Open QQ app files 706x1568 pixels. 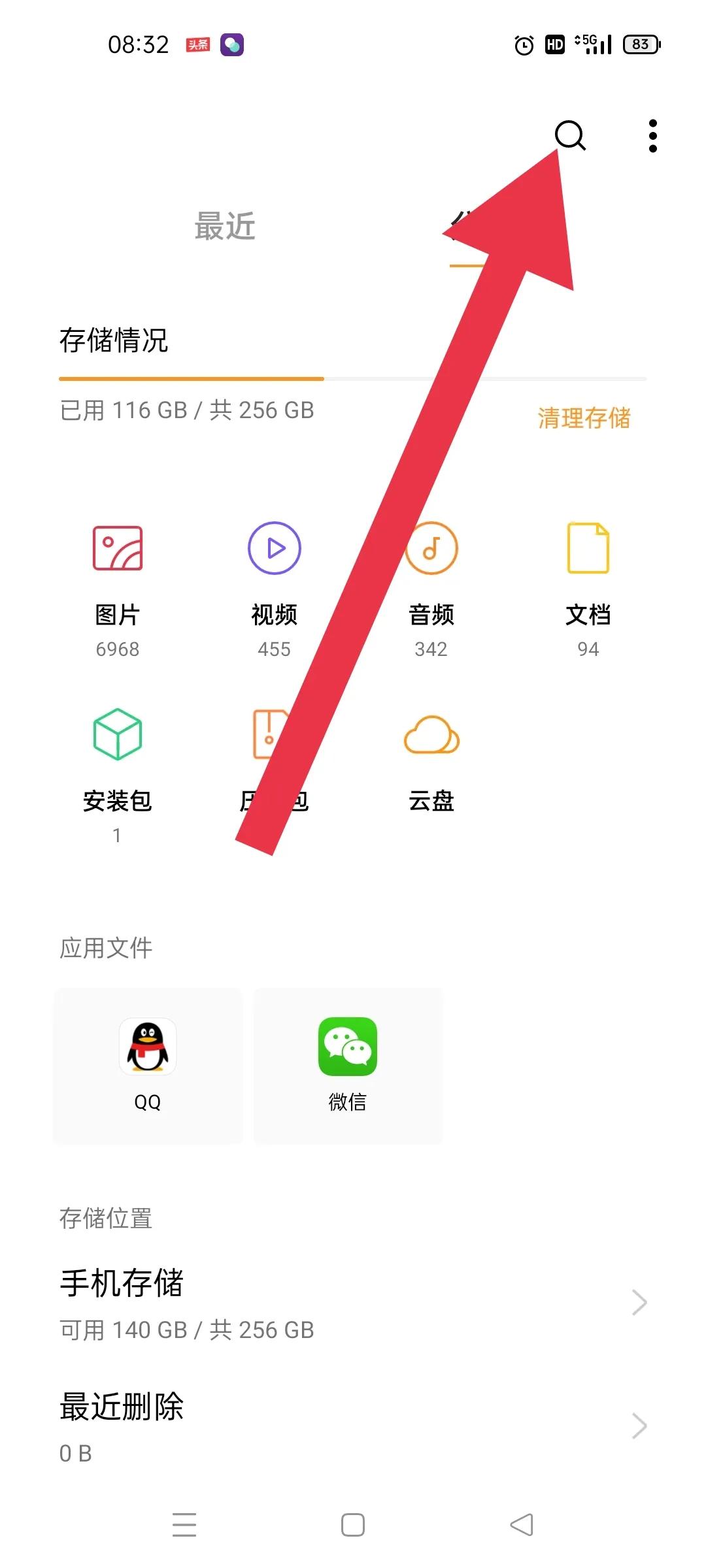148,1066
